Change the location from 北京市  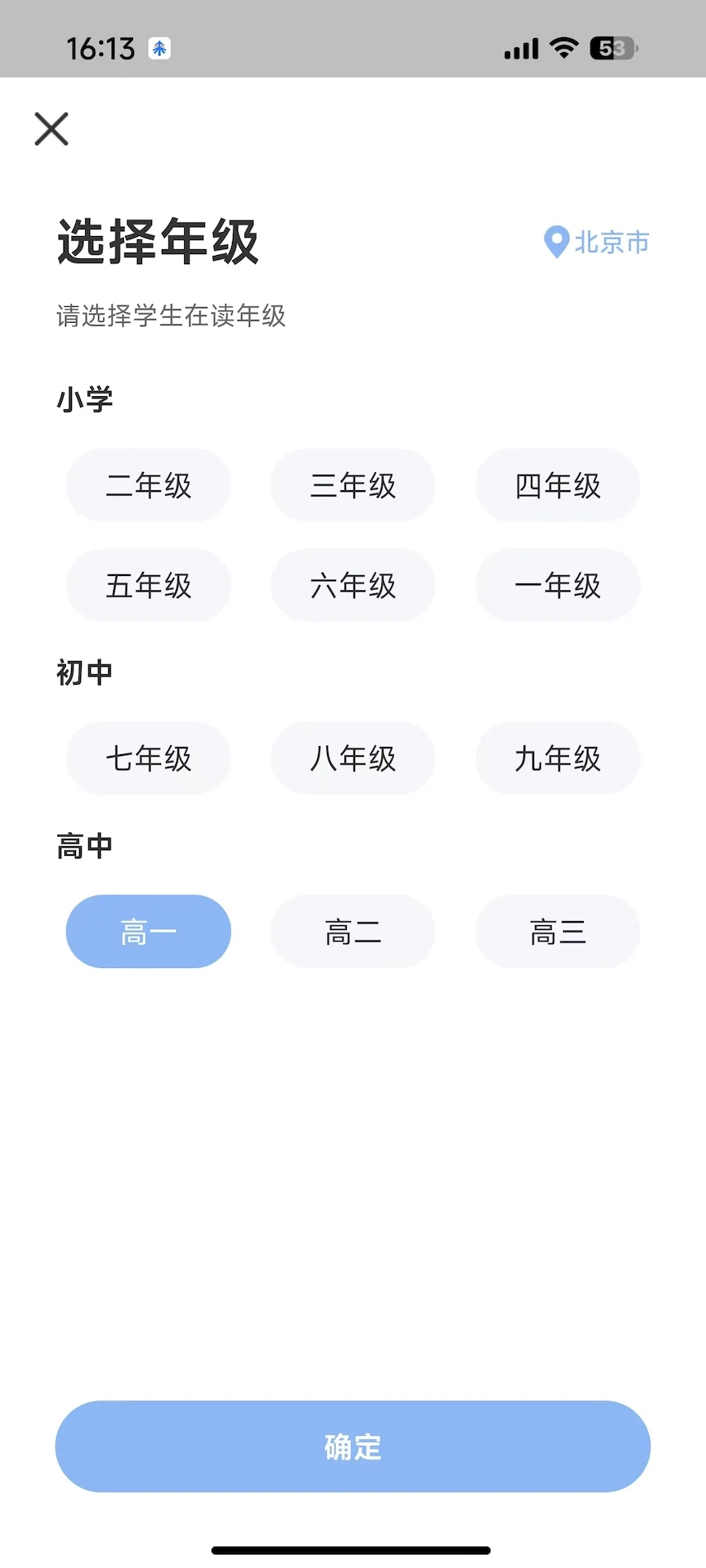pyautogui.click(x=597, y=242)
